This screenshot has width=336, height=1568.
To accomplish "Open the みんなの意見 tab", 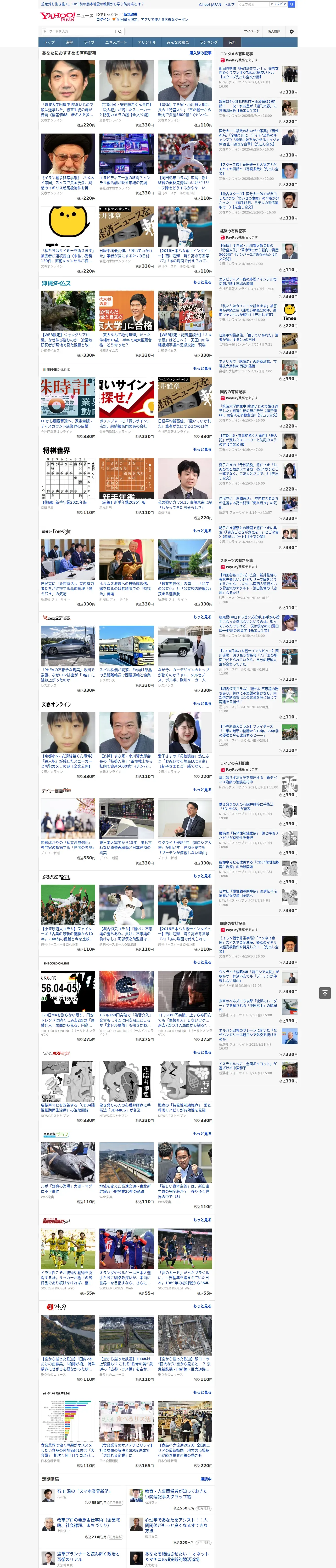I will click(x=178, y=43).
